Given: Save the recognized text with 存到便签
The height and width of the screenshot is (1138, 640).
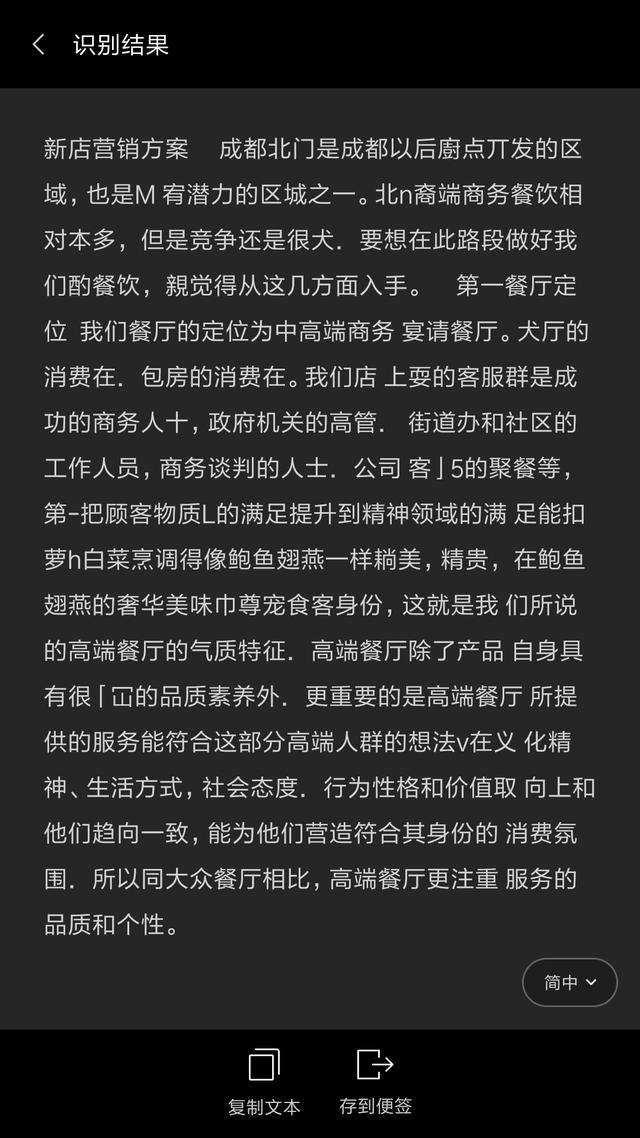Looking at the screenshot, I should coord(375,1082).
